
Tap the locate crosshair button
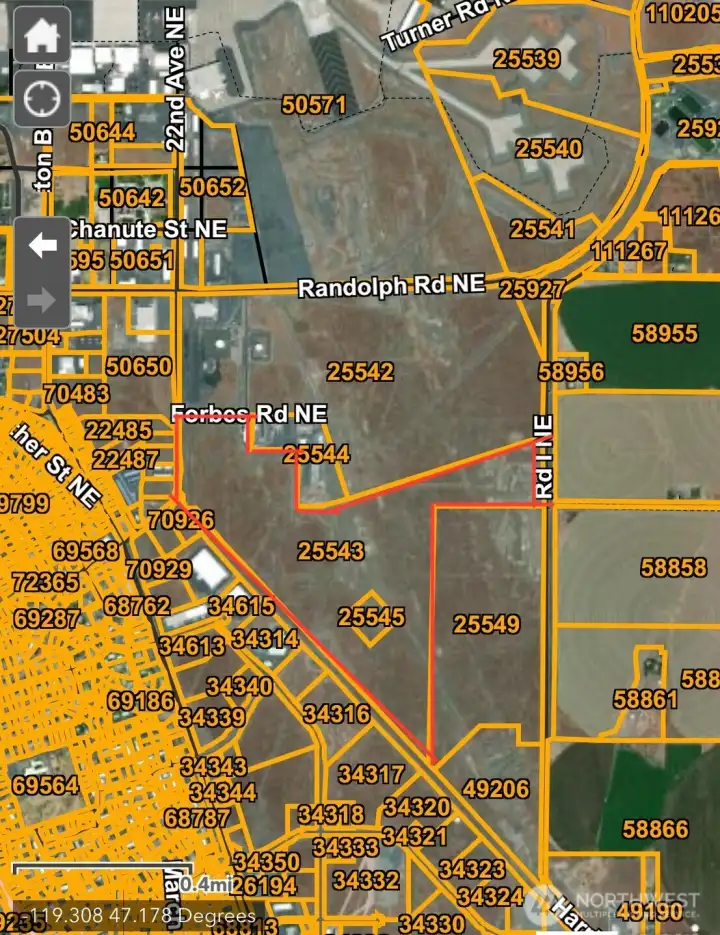click(42, 98)
